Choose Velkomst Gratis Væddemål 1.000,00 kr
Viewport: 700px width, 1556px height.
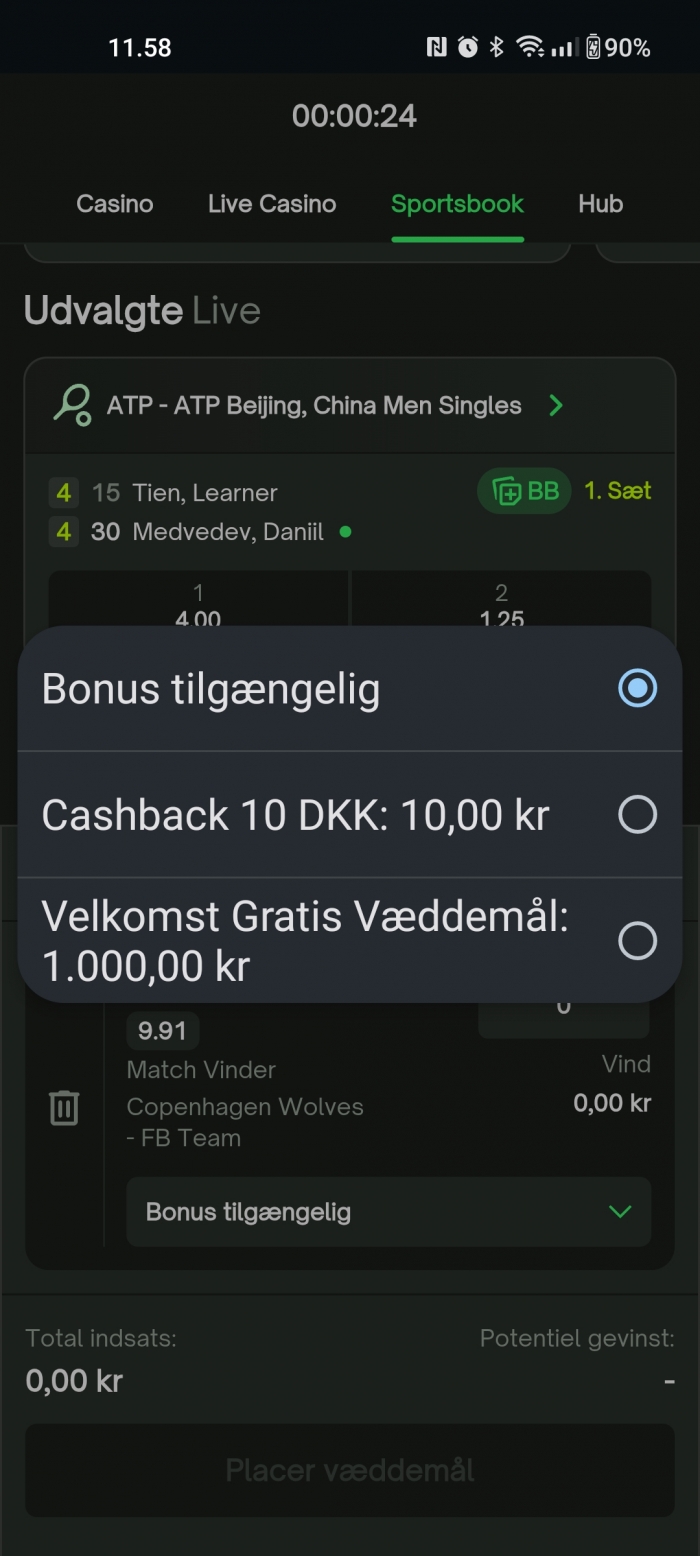click(x=349, y=941)
